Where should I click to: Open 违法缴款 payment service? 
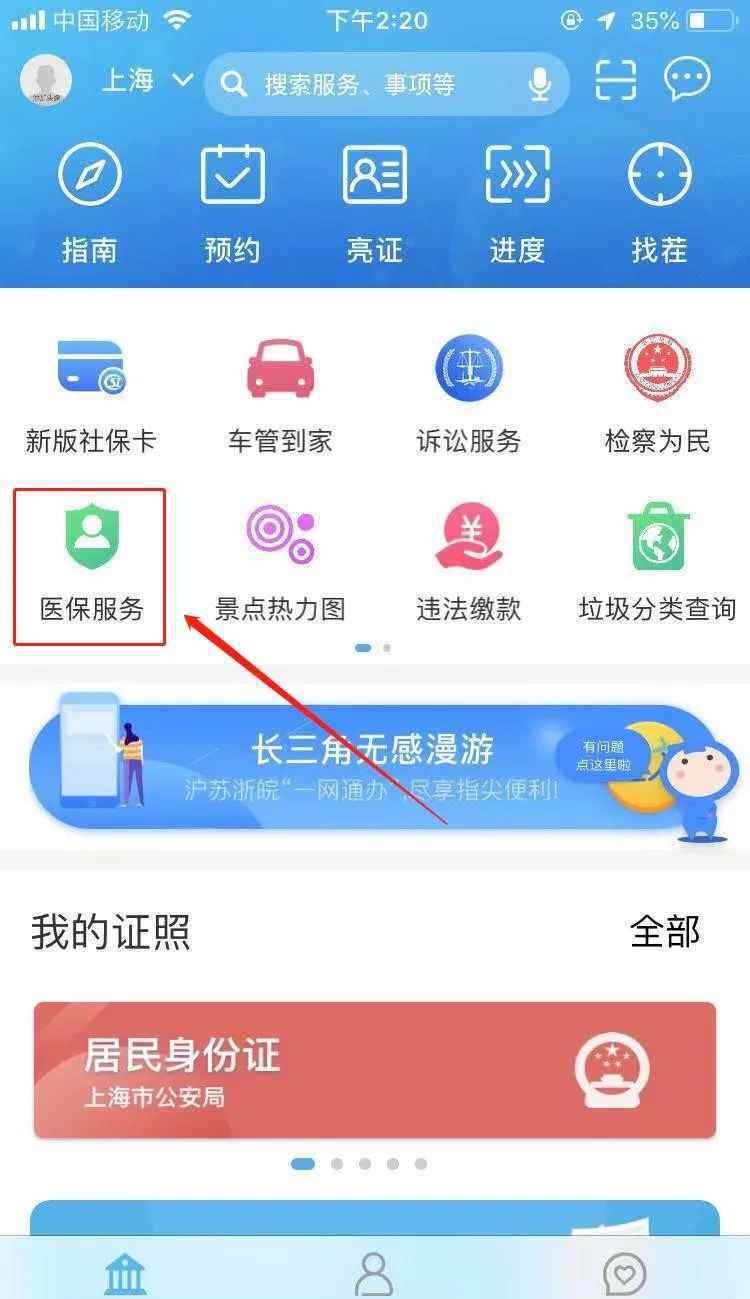(469, 565)
